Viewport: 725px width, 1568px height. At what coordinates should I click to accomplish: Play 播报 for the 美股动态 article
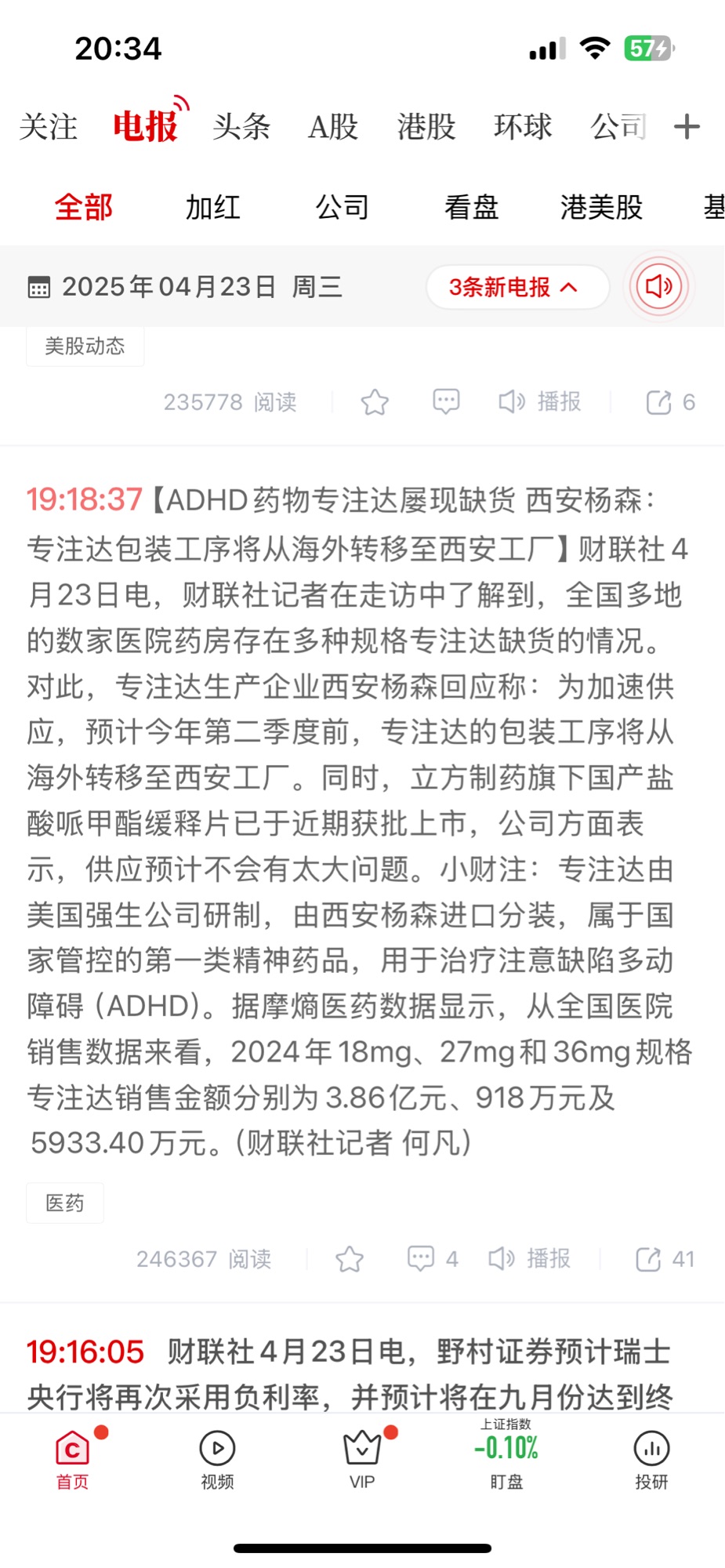[540, 402]
